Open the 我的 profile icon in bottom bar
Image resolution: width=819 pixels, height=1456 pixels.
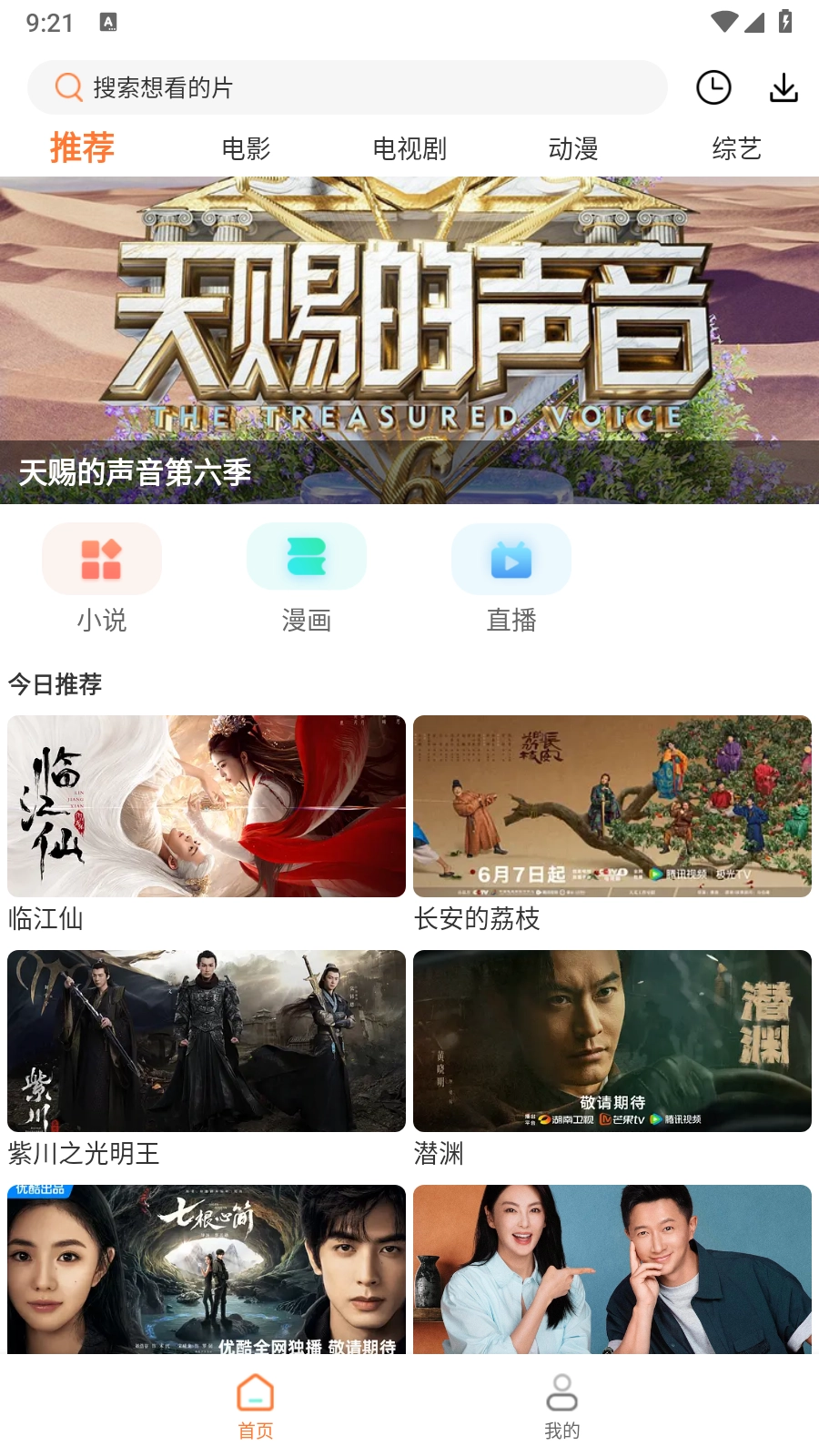(x=562, y=1390)
